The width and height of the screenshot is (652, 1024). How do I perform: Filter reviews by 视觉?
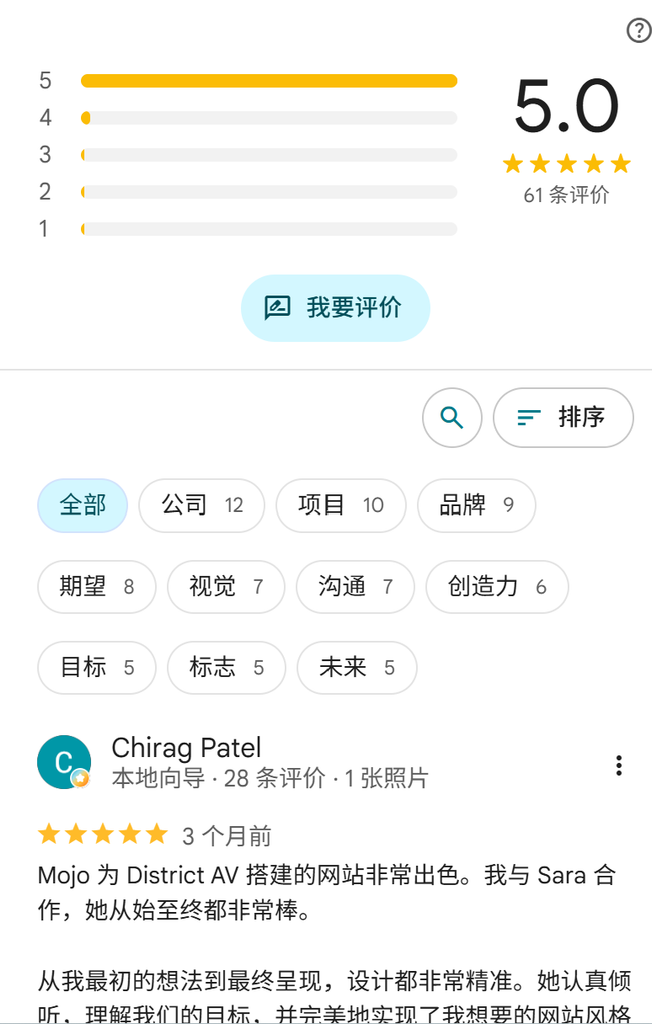point(226,586)
